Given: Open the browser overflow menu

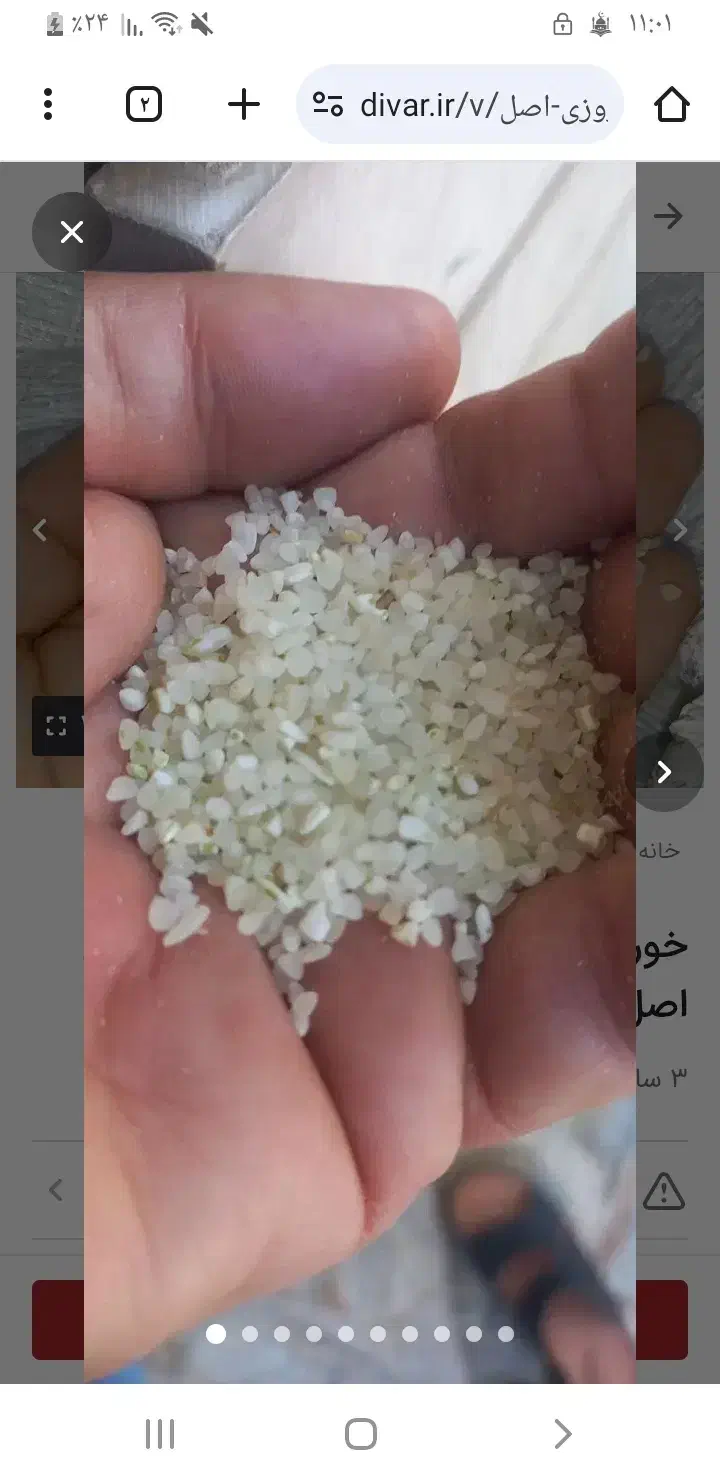Looking at the screenshot, I should [48, 104].
